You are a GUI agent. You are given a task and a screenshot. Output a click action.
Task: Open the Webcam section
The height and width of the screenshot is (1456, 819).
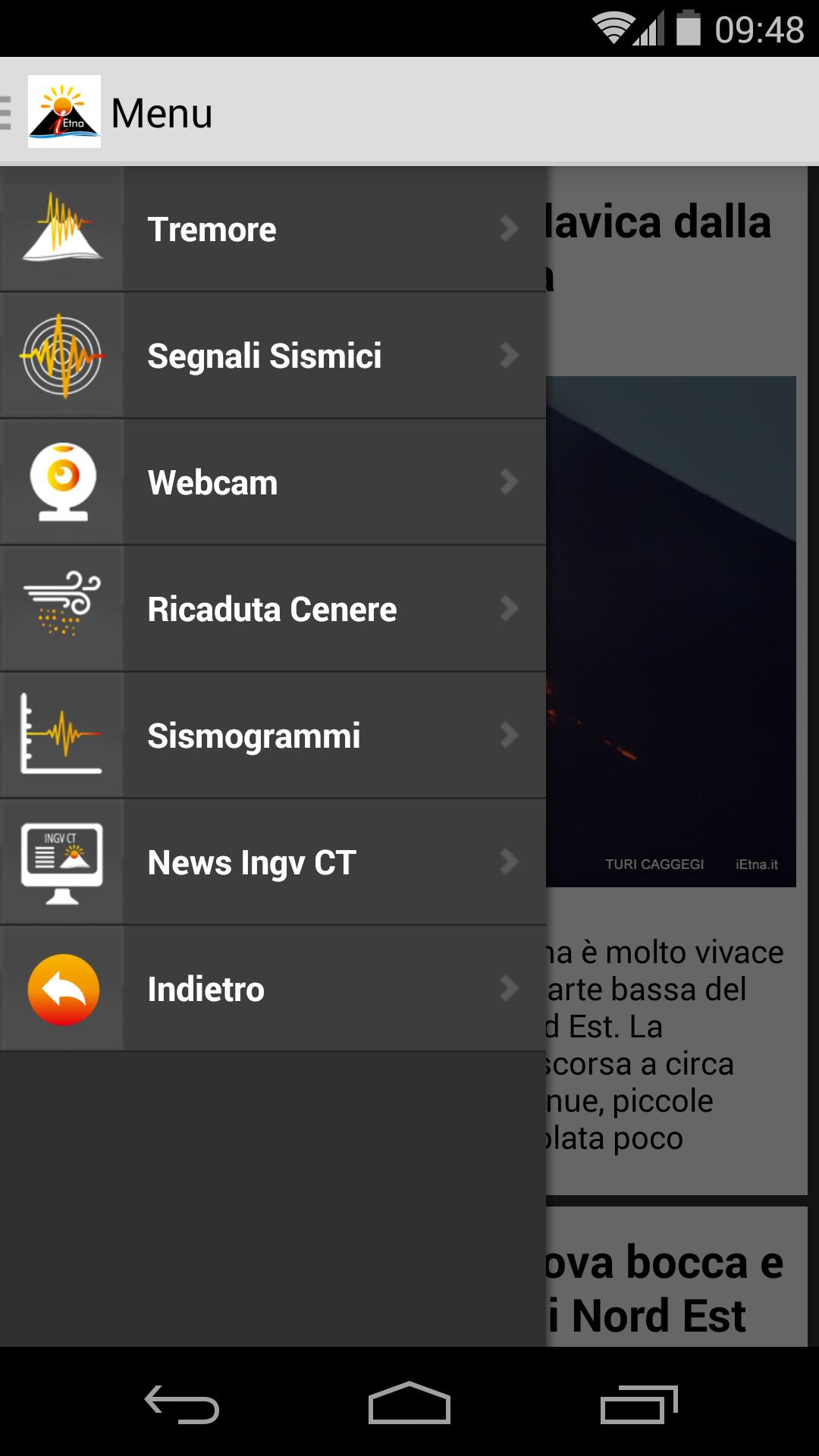[x=273, y=482]
